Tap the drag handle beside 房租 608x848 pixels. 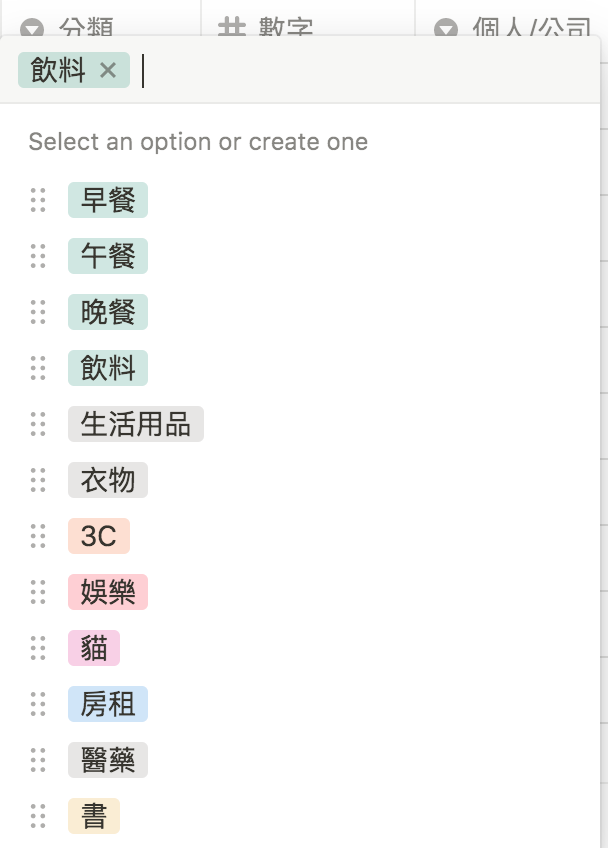(x=38, y=704)
